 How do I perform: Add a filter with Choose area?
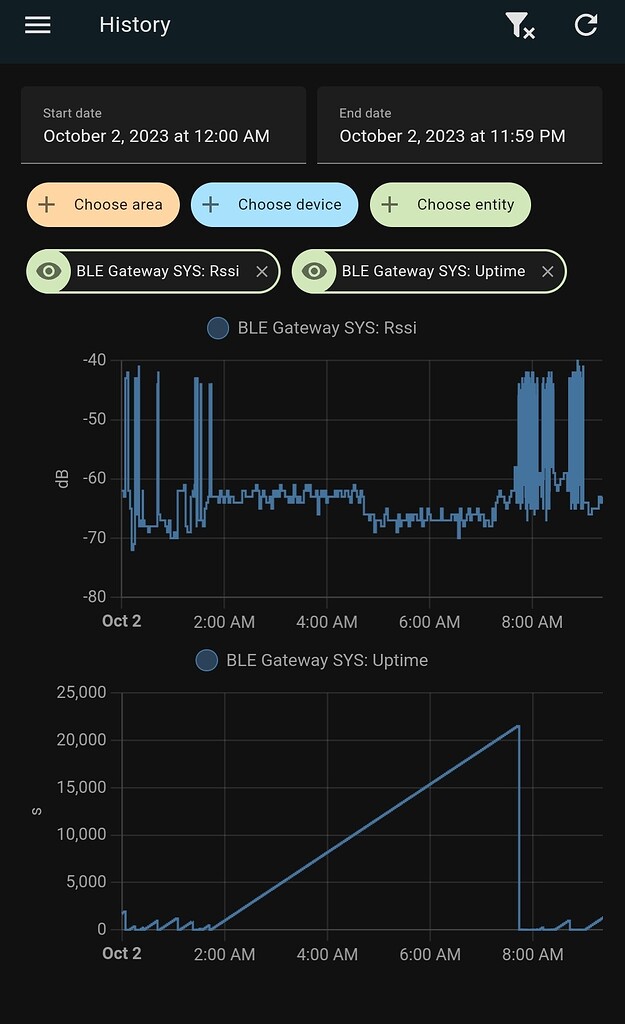click(103, 205)
